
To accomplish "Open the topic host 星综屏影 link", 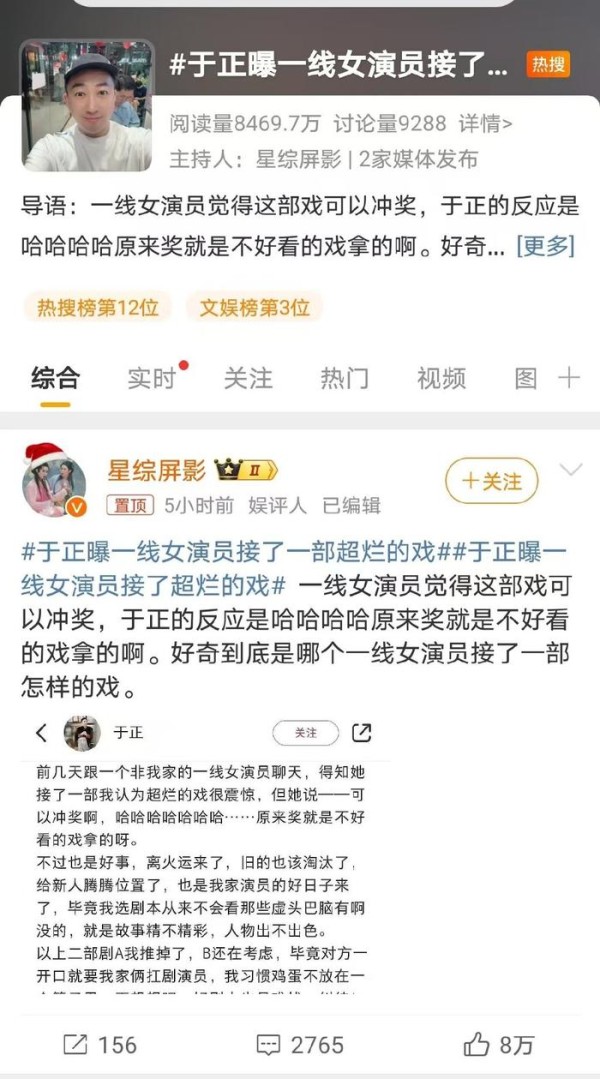I will (x=298, y=159).
